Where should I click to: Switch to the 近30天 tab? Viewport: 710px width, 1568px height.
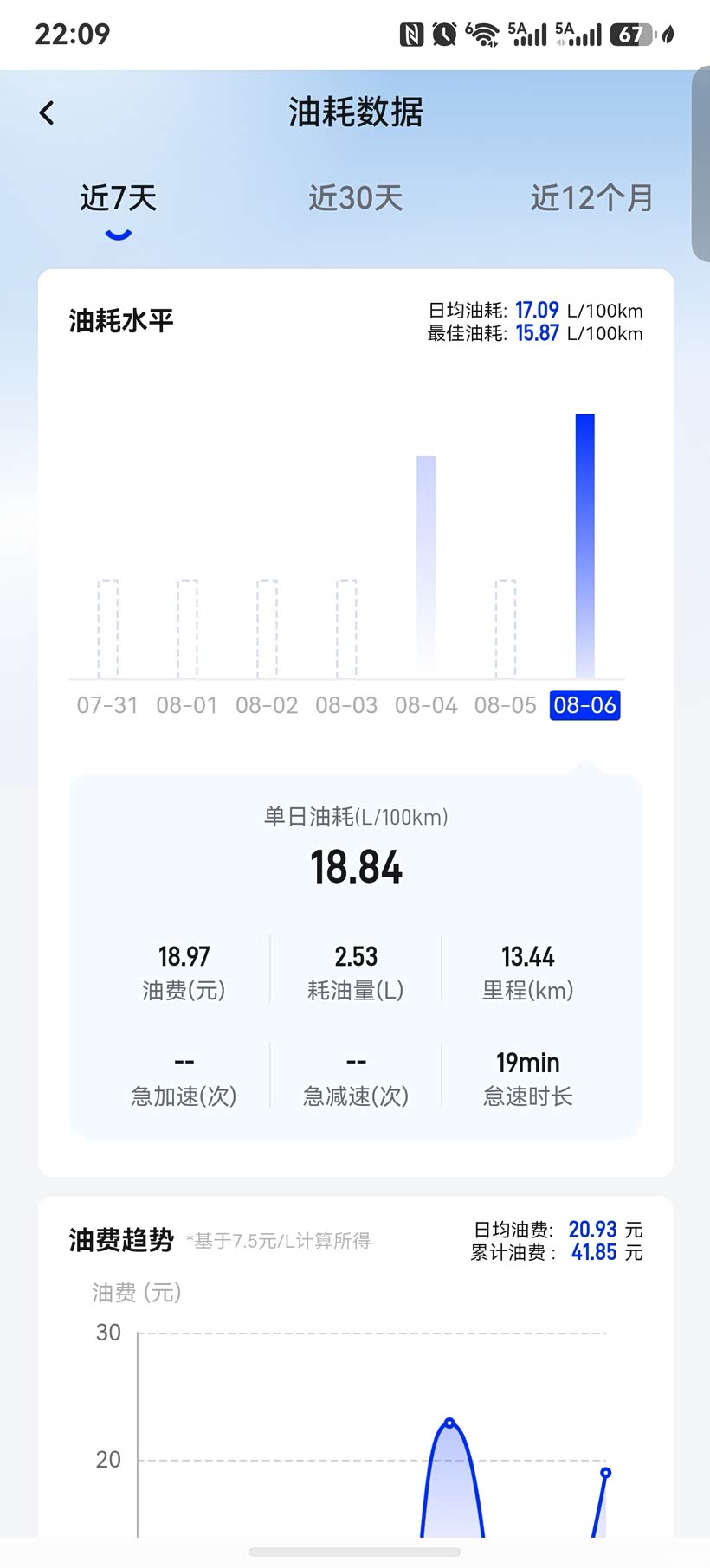[356, 198]
